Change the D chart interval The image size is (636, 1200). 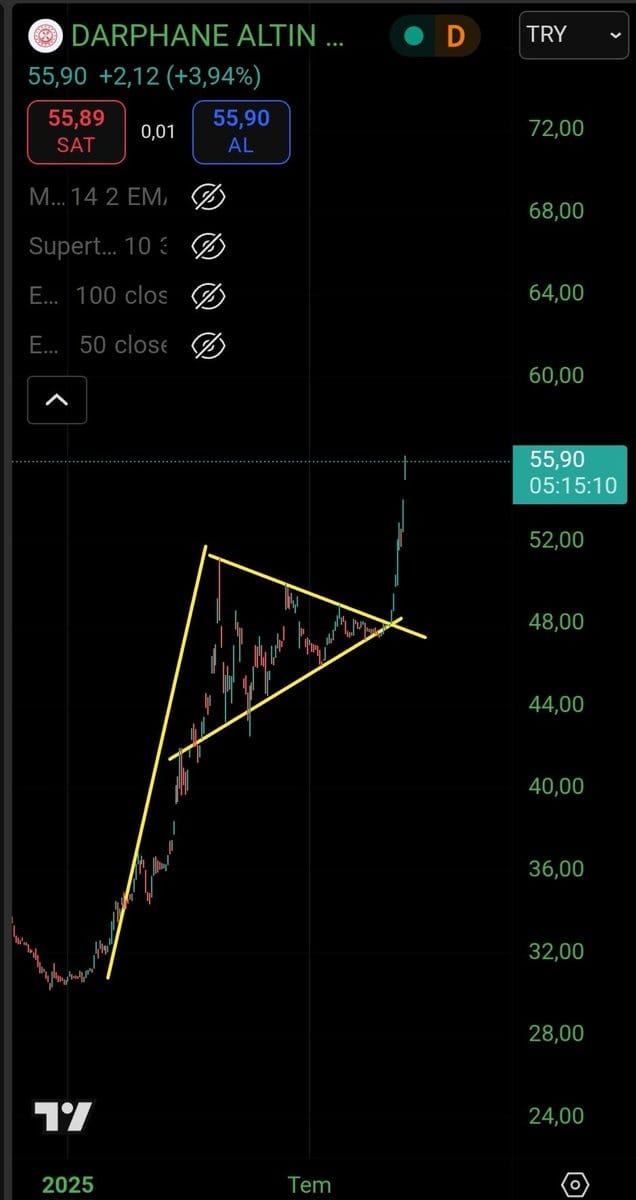click(456, 37)
